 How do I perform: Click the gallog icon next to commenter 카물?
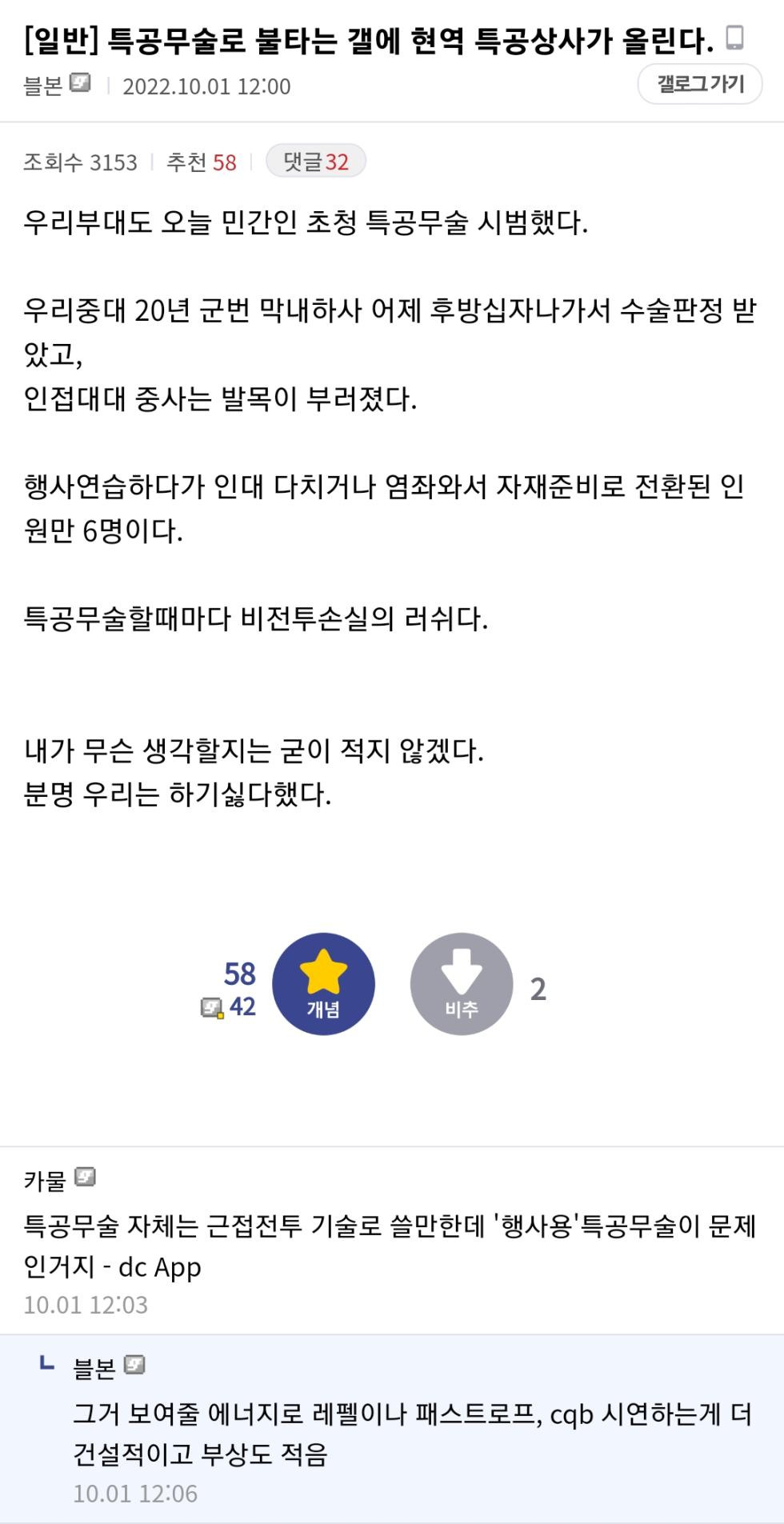pyautogui.click(x=86, y=1177)
